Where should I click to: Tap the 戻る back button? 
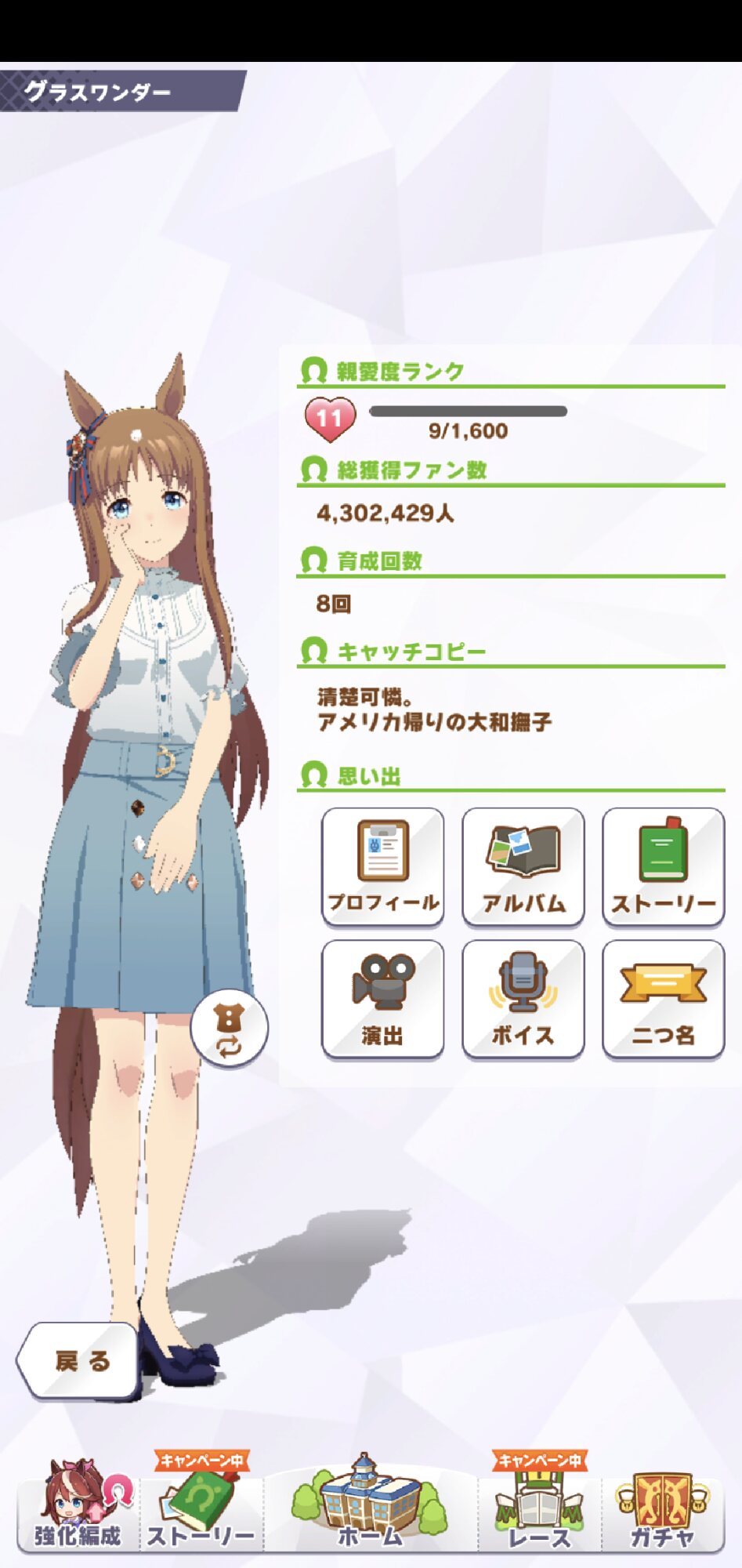tap(78, 1361)
